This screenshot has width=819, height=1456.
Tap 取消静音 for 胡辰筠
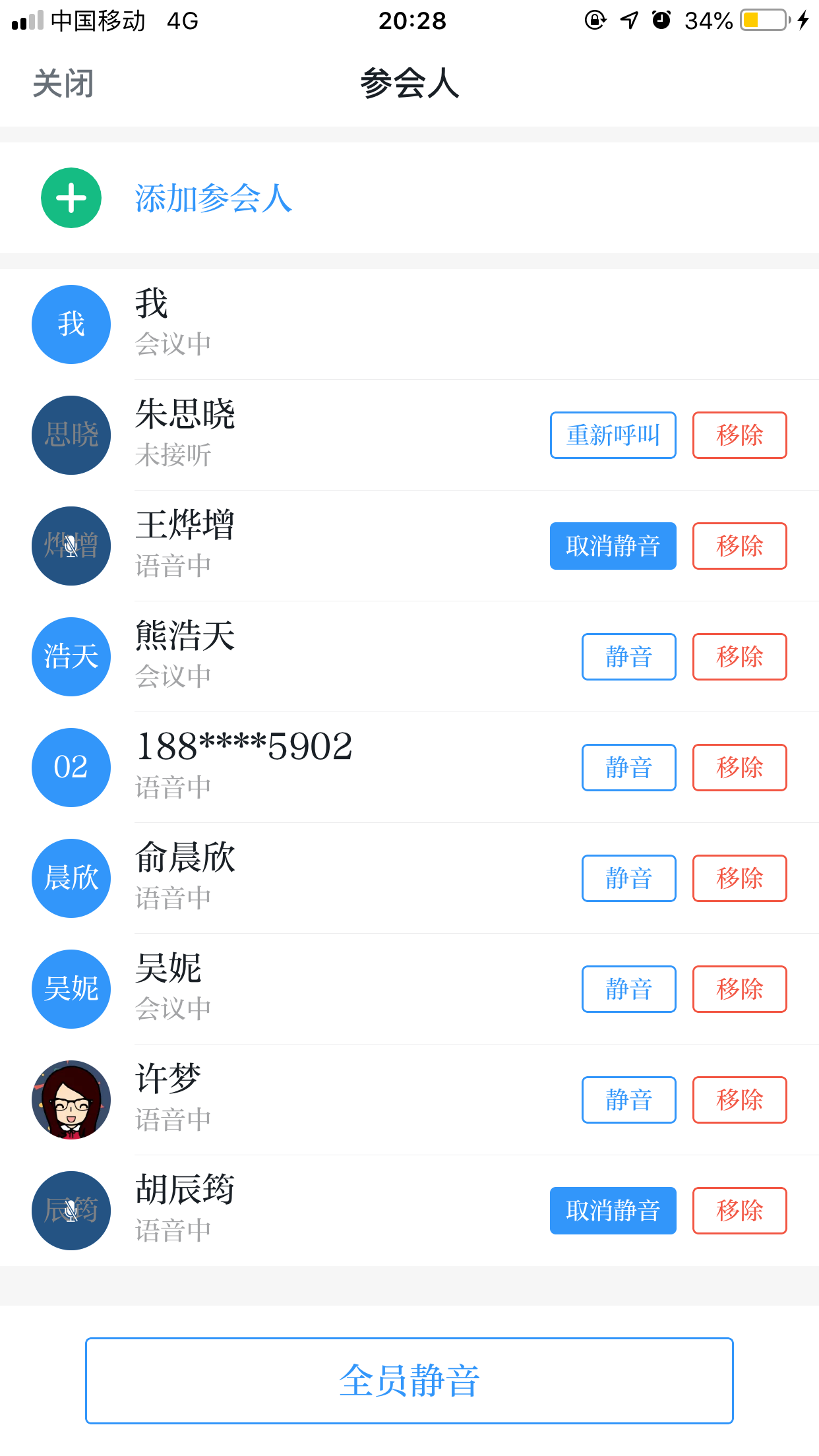click(613, 1211)
